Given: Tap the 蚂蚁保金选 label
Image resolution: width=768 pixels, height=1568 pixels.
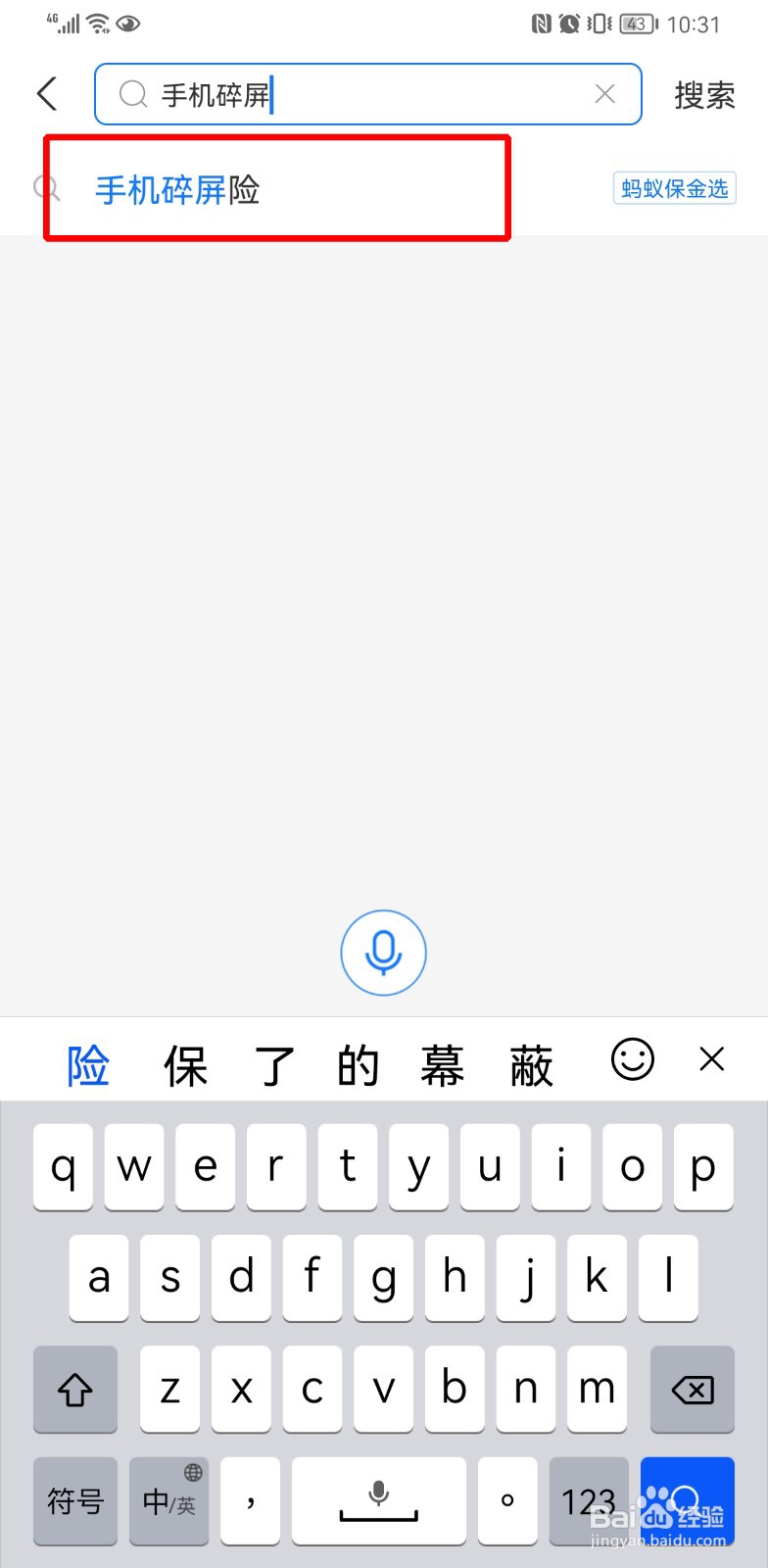Looking at the screenshot, I should pos(674,188).
